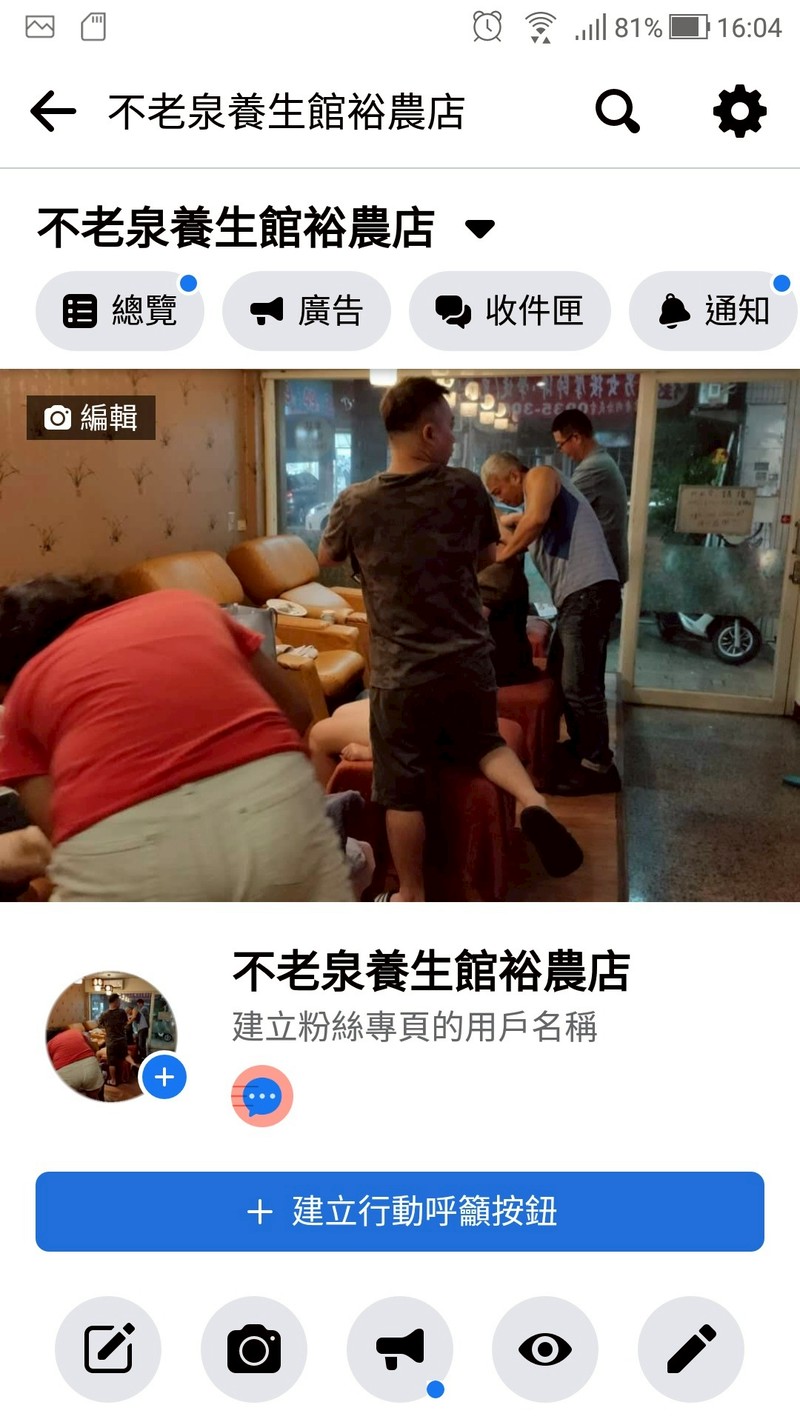This screenshot has width=800, height=1422.
Task: Tap the megaphone promote button
Action: [x=400, y=1350]
